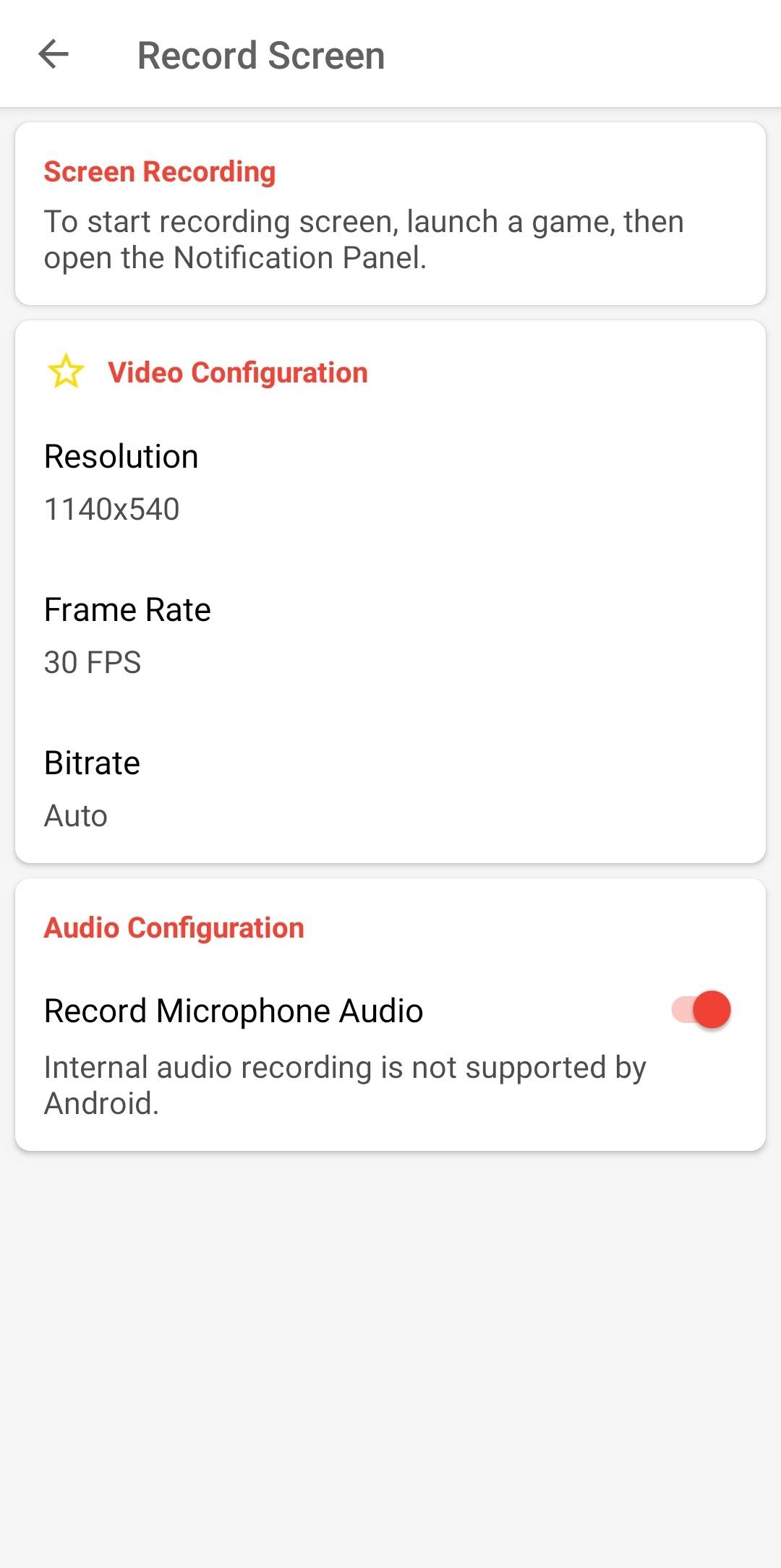The image size is (781, 1568).
Task: Select the Video Configuration card
Action: pos(390,593)
